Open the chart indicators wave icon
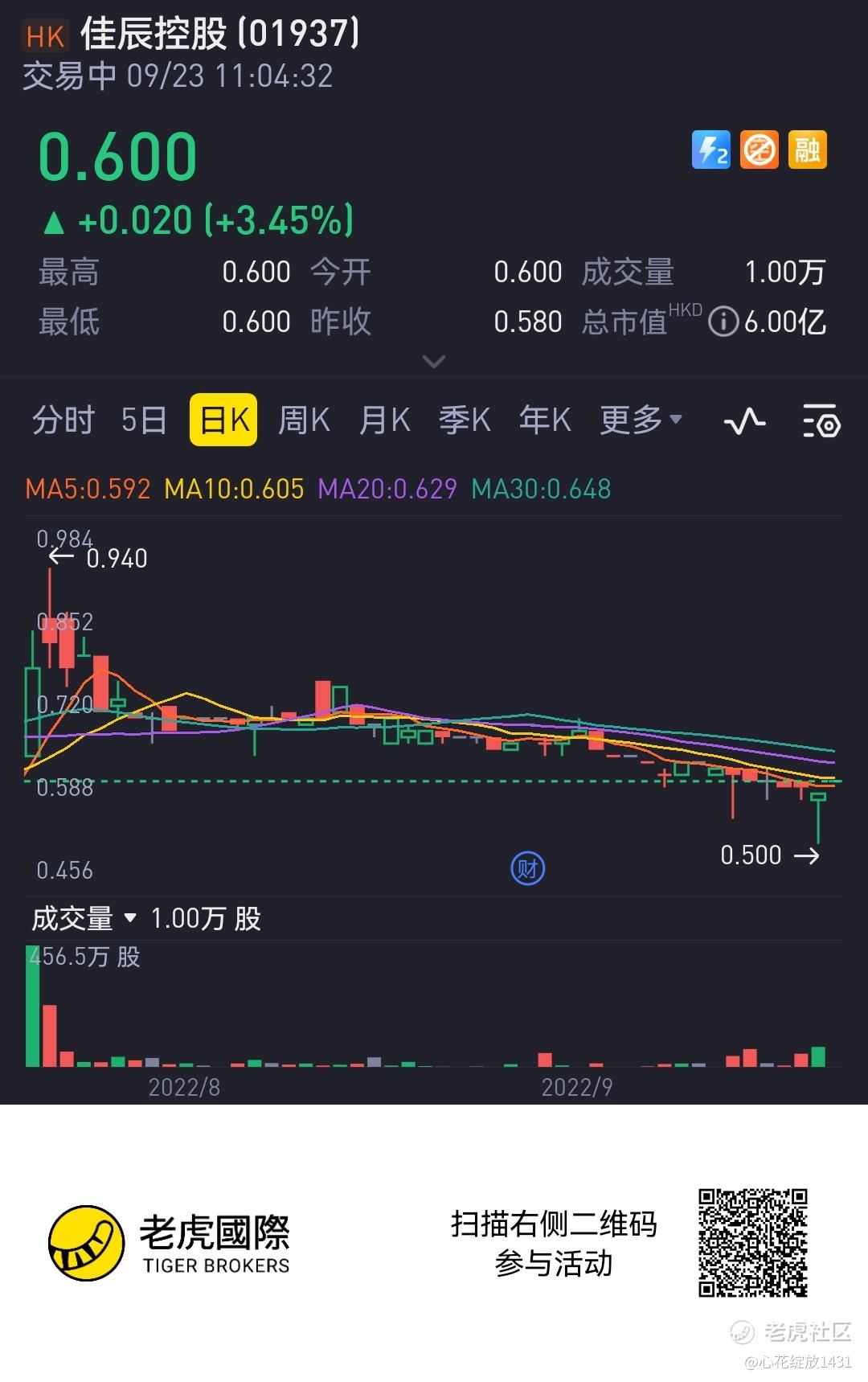The height and width of the screenshot is (1382, 868). coord(744,420)
